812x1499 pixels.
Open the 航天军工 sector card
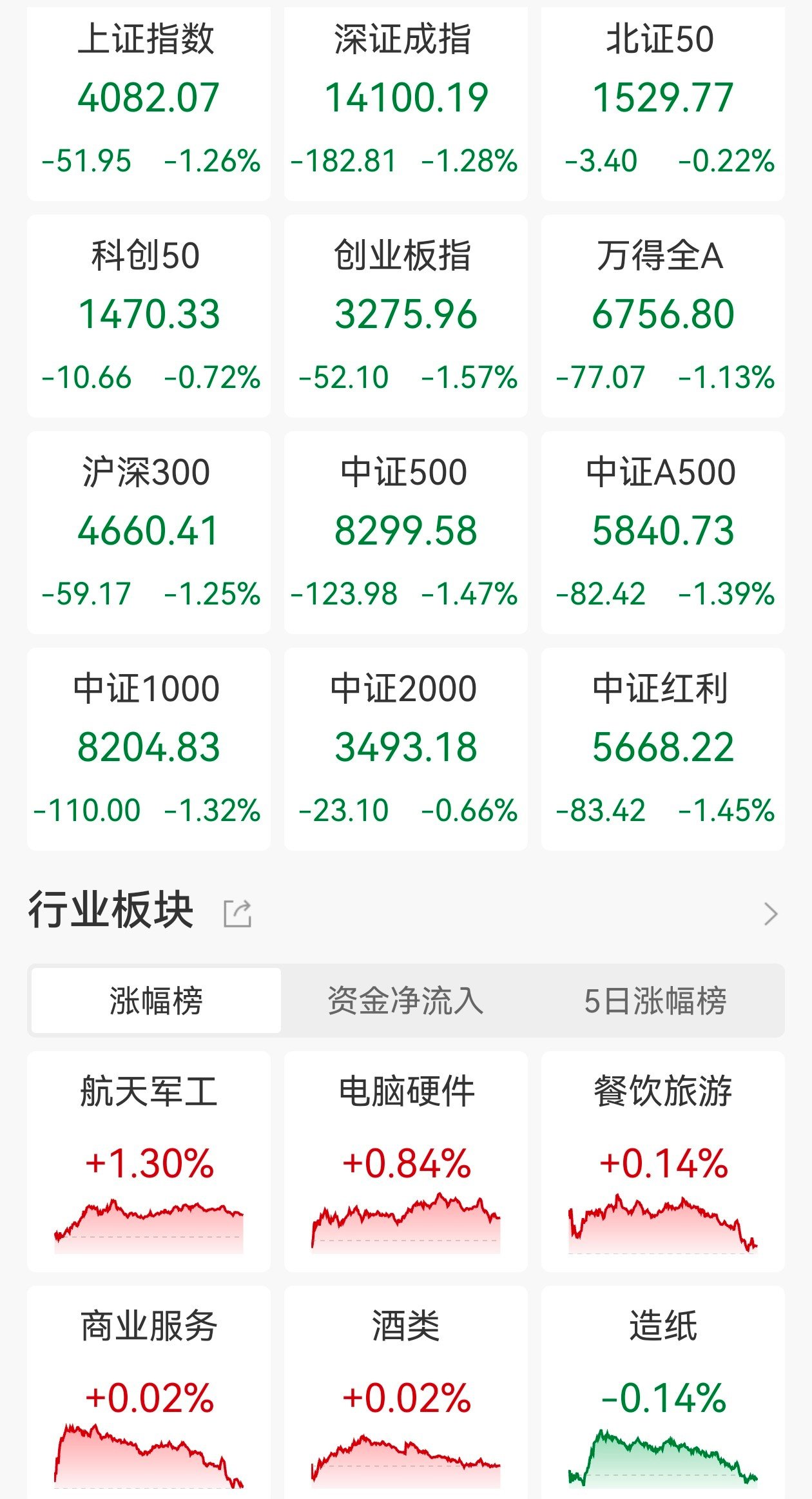click(149, 1160)
